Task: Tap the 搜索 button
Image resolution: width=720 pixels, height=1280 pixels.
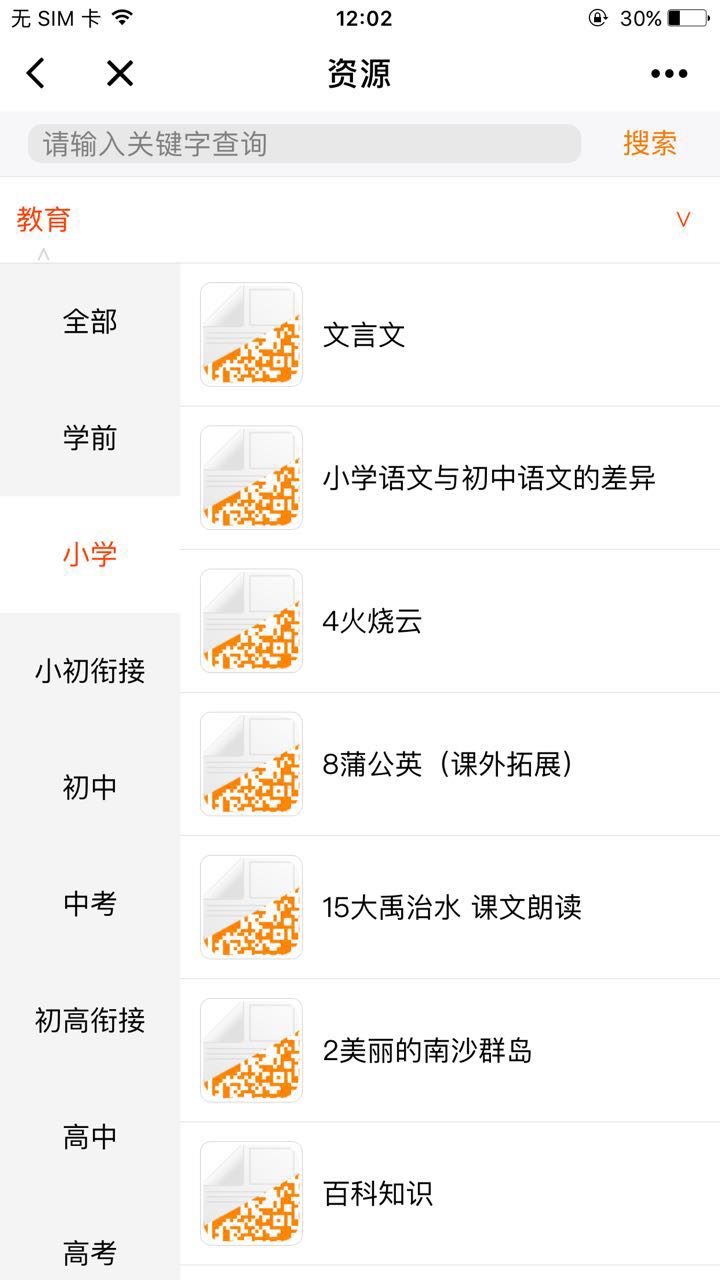Action: tap(650, 144)
